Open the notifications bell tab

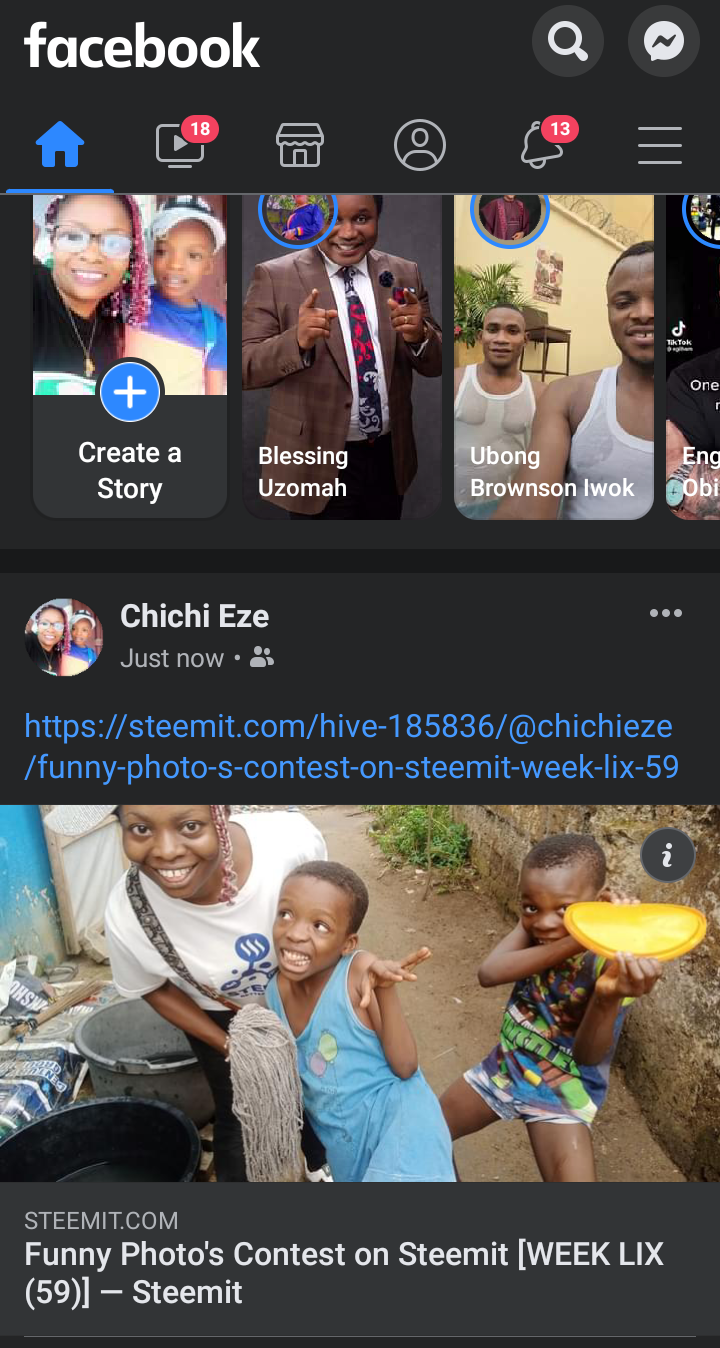[x=541, y=146]
